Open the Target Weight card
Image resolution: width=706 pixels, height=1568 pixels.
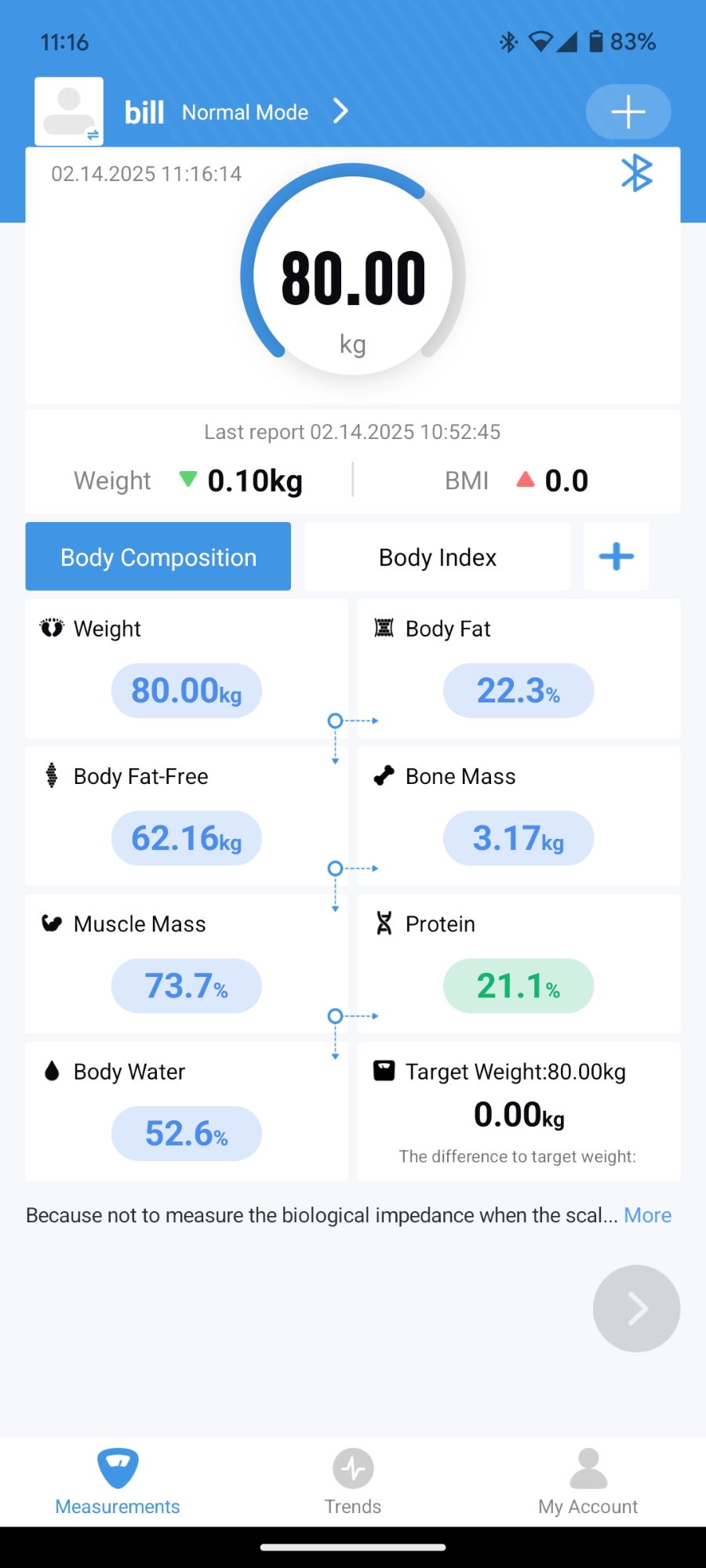pyautogui.click(x=519, y=1111)
